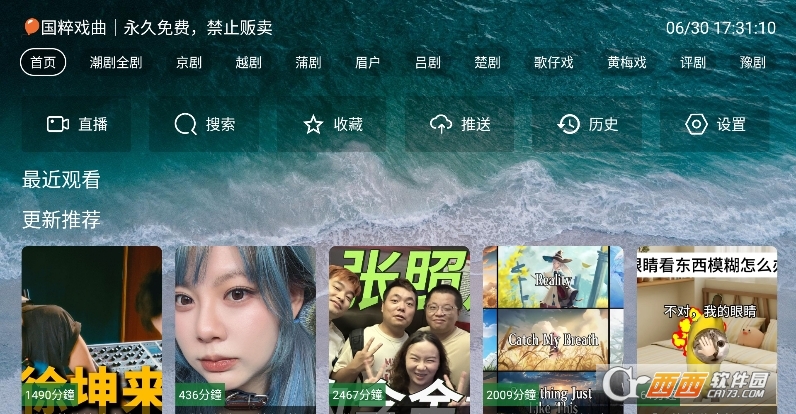Open the 楚剧 tab

[488, 62]
